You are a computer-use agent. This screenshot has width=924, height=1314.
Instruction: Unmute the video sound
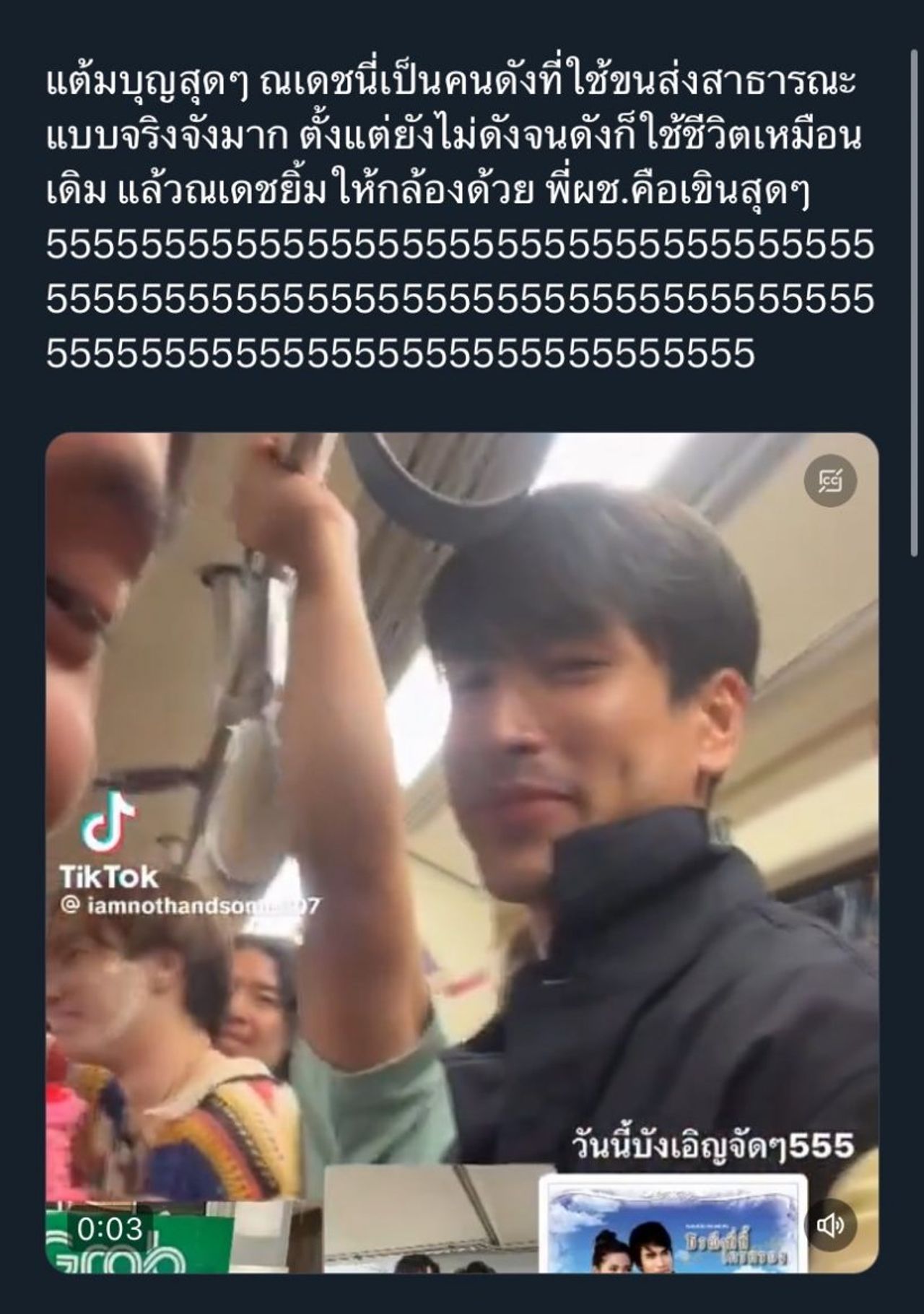pos(831,1226)
